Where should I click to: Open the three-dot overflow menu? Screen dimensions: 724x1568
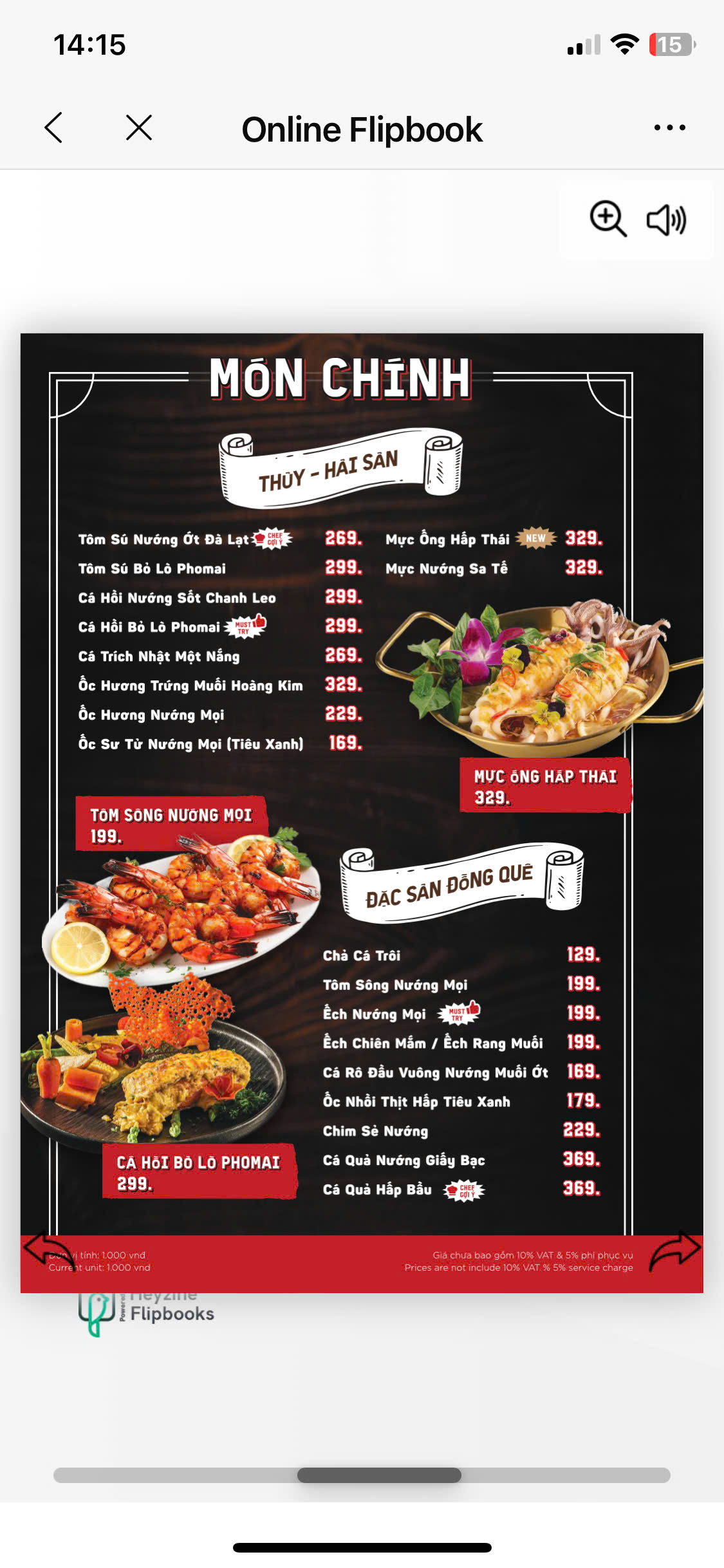669,128
